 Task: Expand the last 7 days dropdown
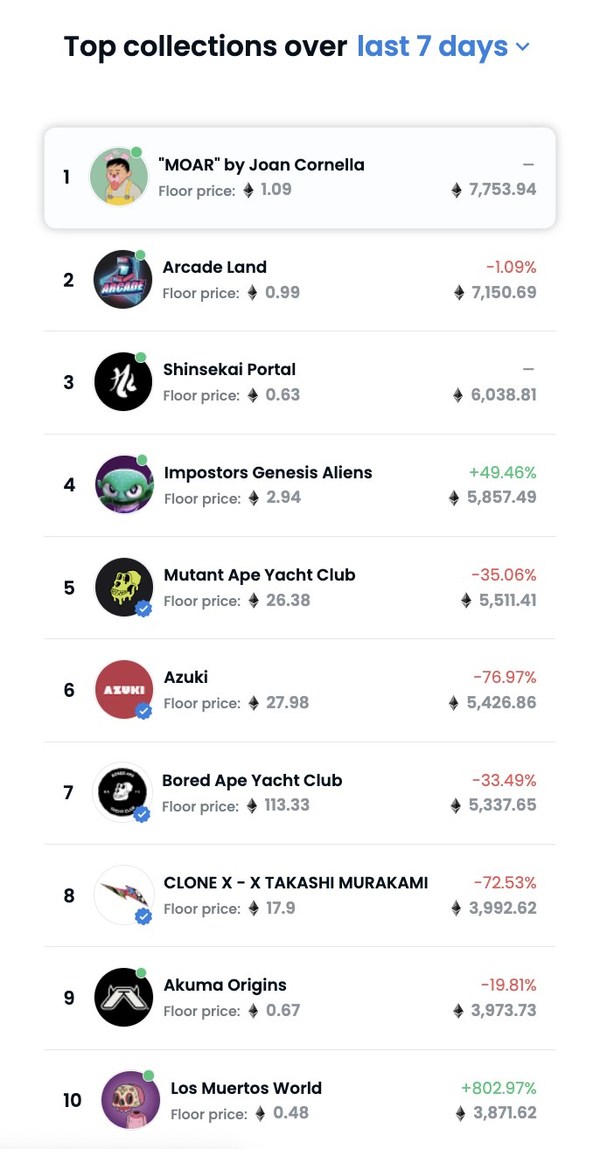[x=443, y=47]
